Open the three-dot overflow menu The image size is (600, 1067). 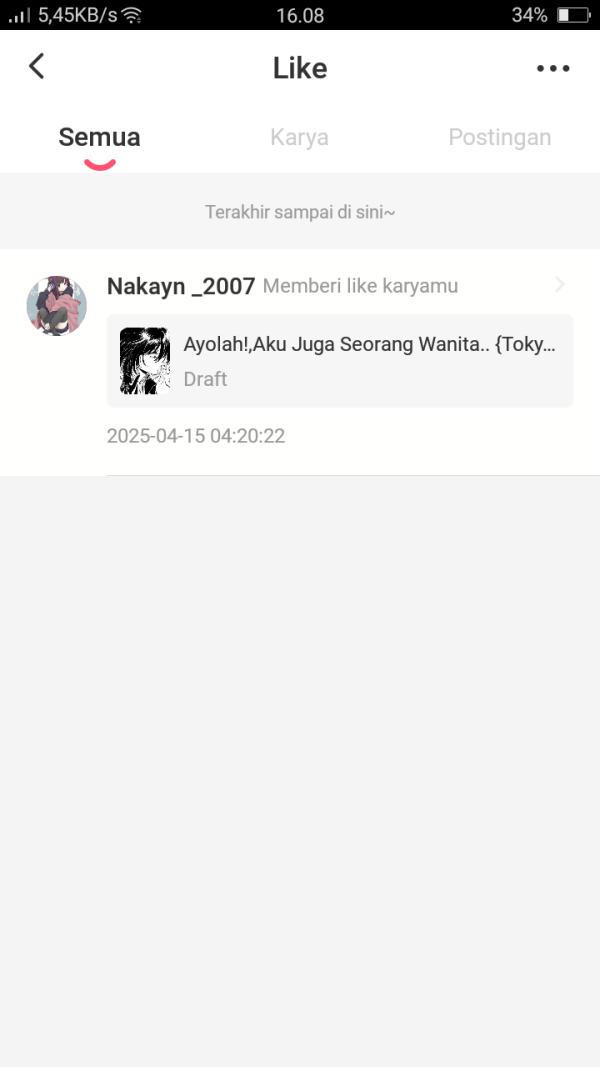click(552, 68)
